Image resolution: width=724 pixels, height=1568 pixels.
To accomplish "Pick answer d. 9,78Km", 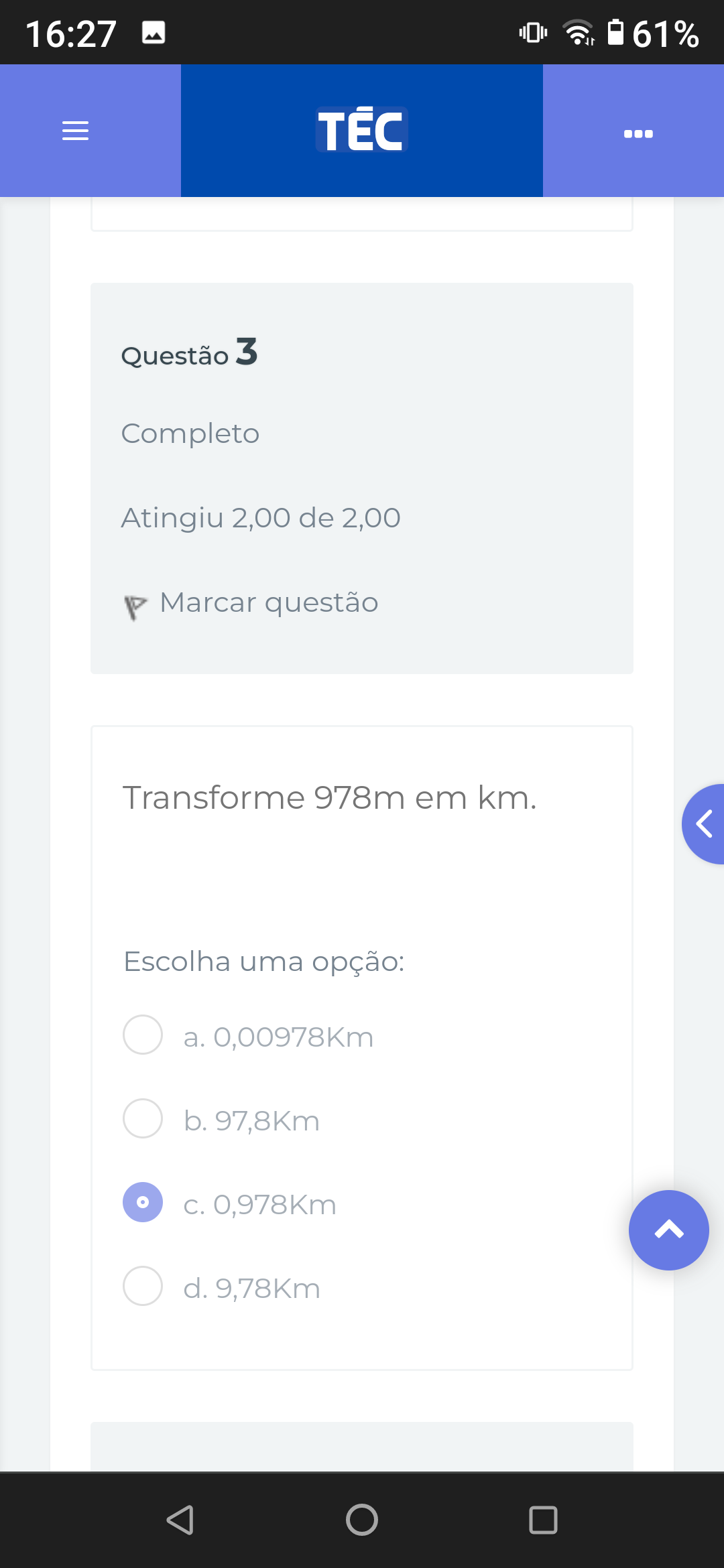I will point(143,1286).
